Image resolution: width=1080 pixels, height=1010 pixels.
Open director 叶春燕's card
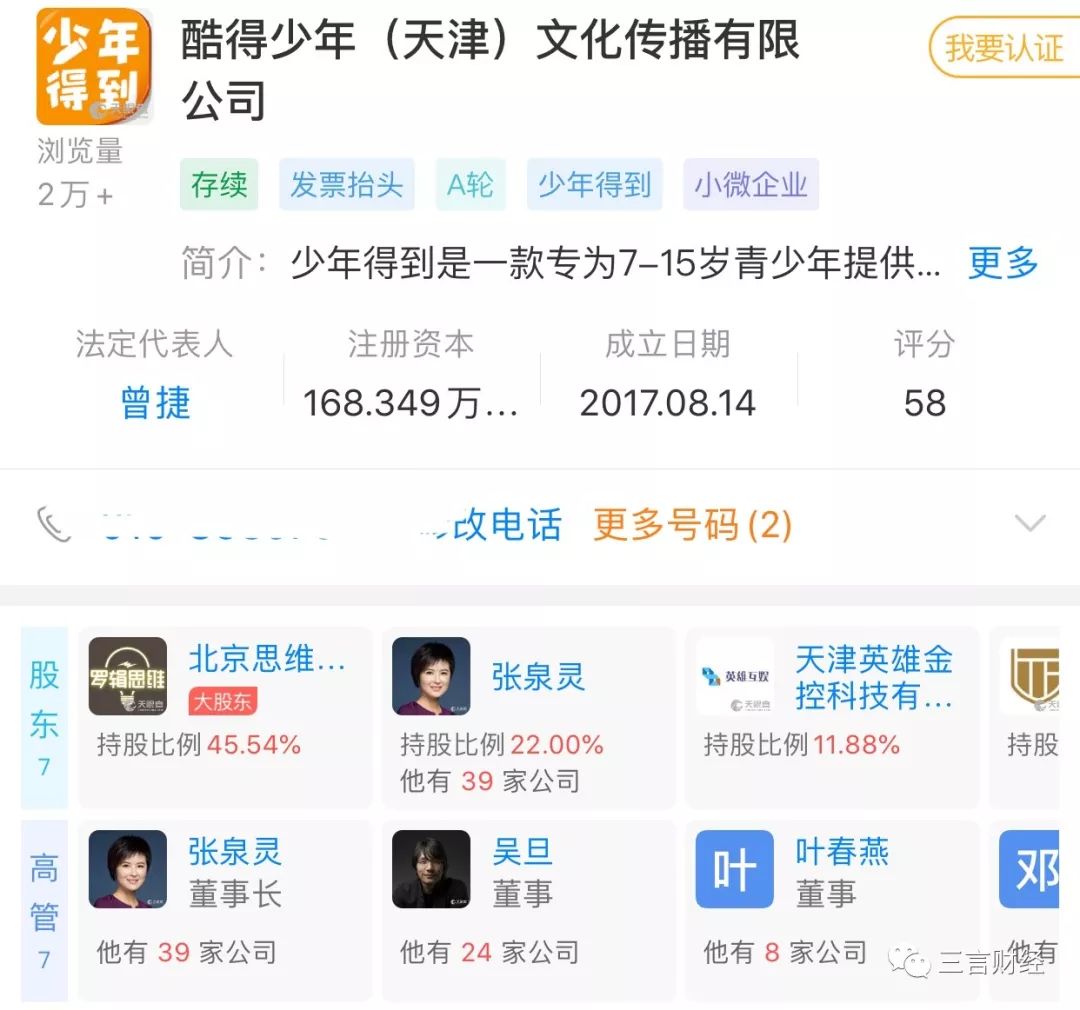(x=831, y=909)
